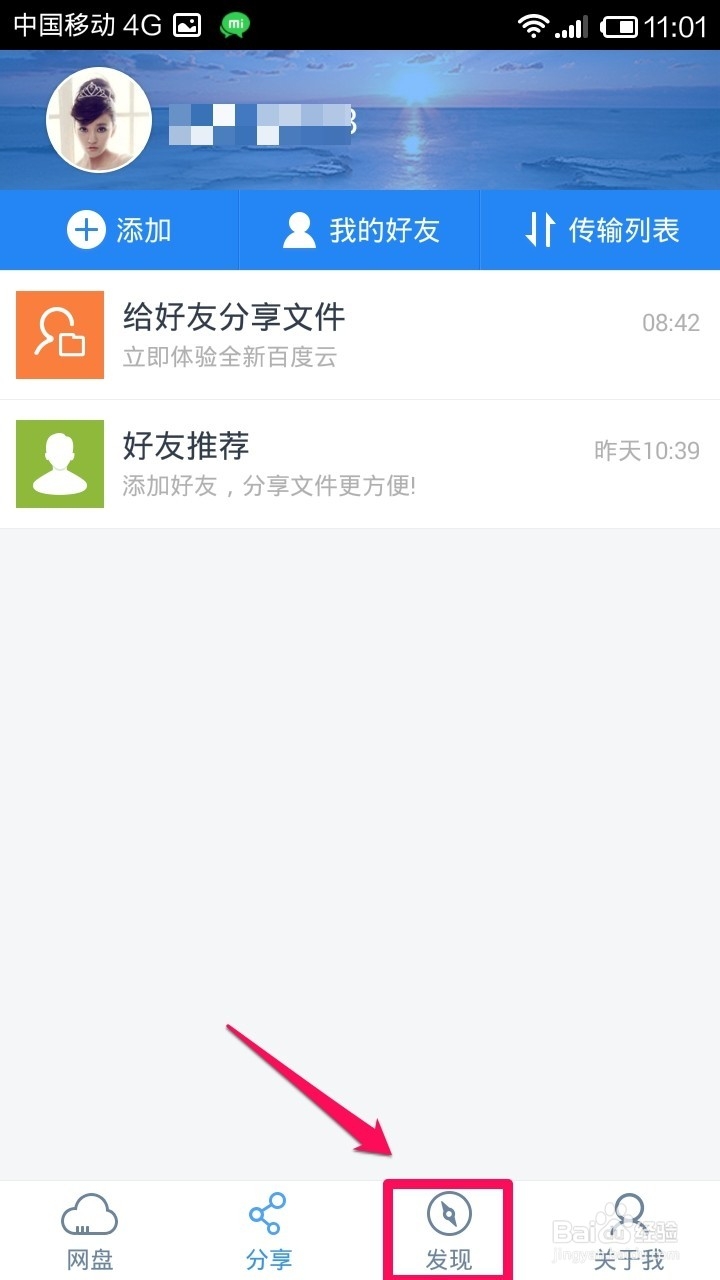Tap the profile avatar photo

click(99, 118)
